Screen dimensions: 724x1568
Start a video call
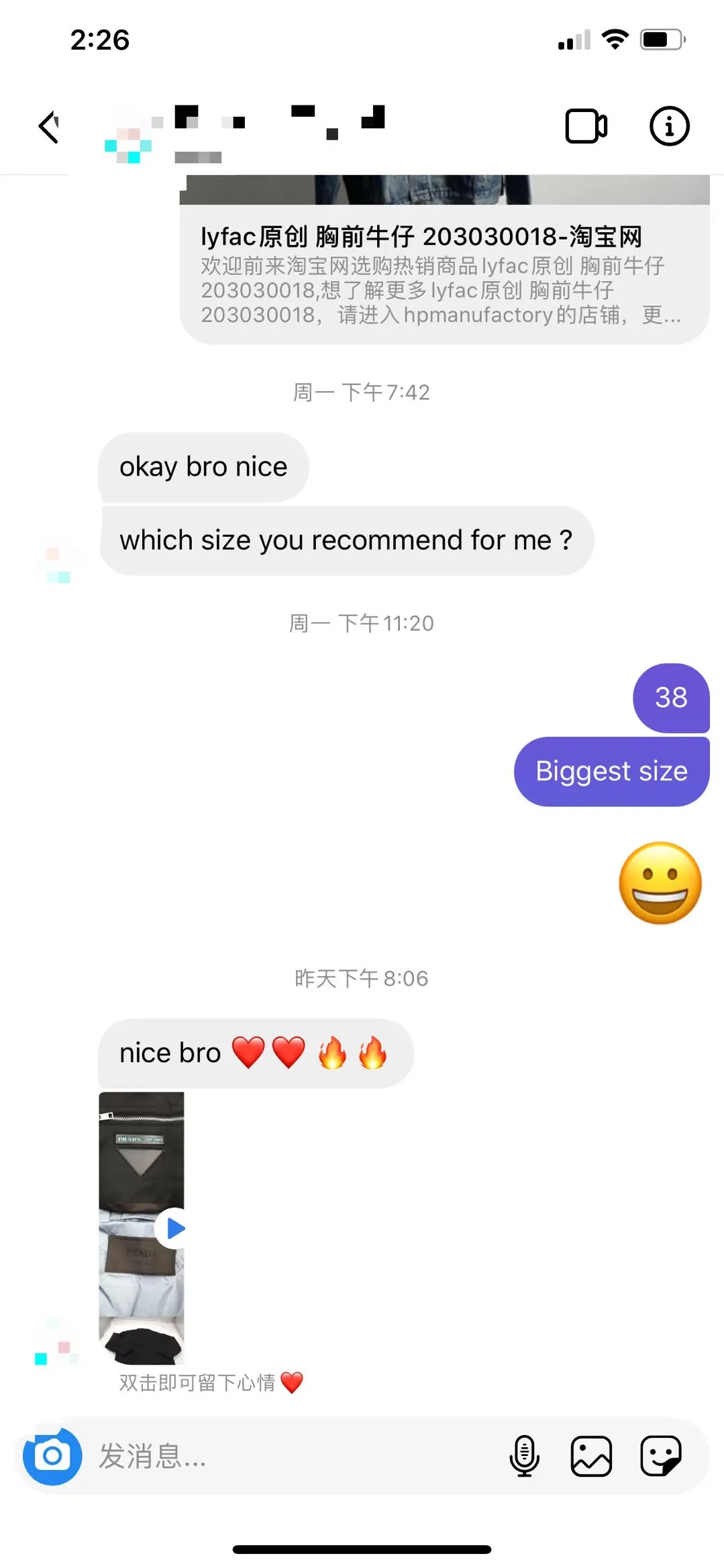[x=586, y=126]
